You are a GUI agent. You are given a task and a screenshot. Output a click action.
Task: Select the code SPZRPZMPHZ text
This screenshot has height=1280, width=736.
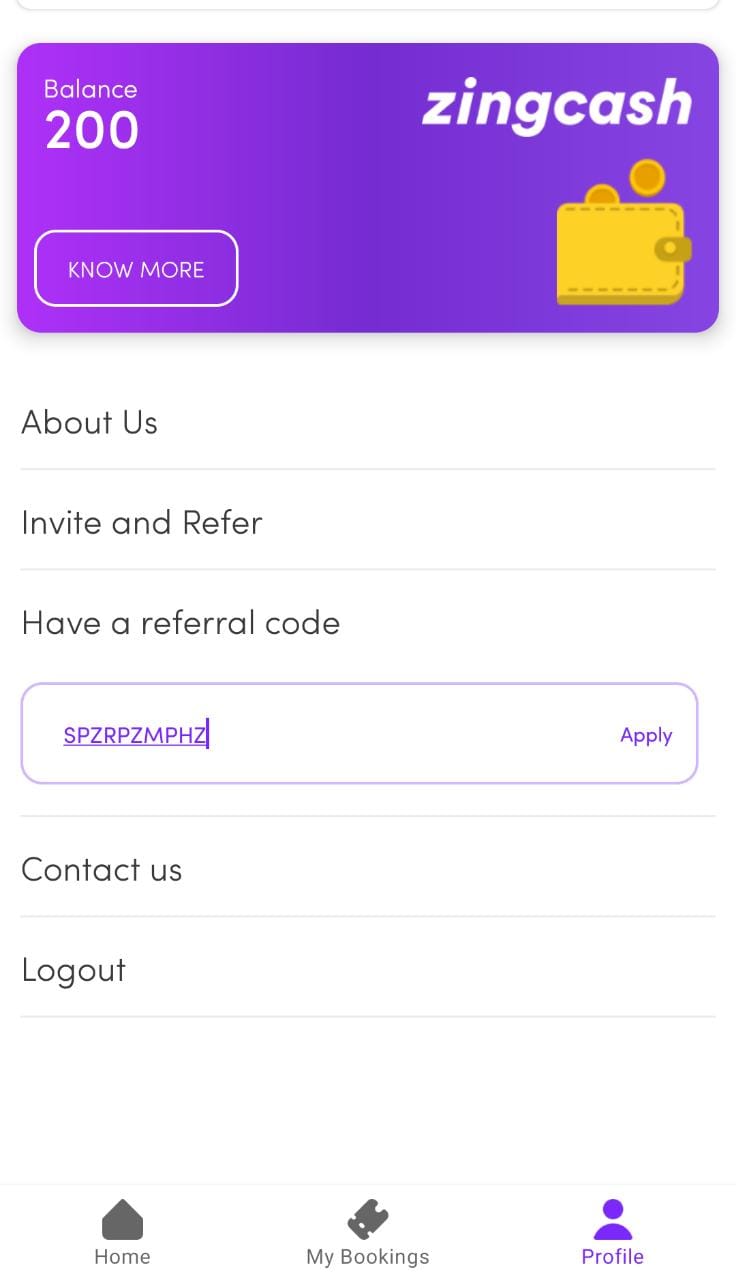[135, 733]
